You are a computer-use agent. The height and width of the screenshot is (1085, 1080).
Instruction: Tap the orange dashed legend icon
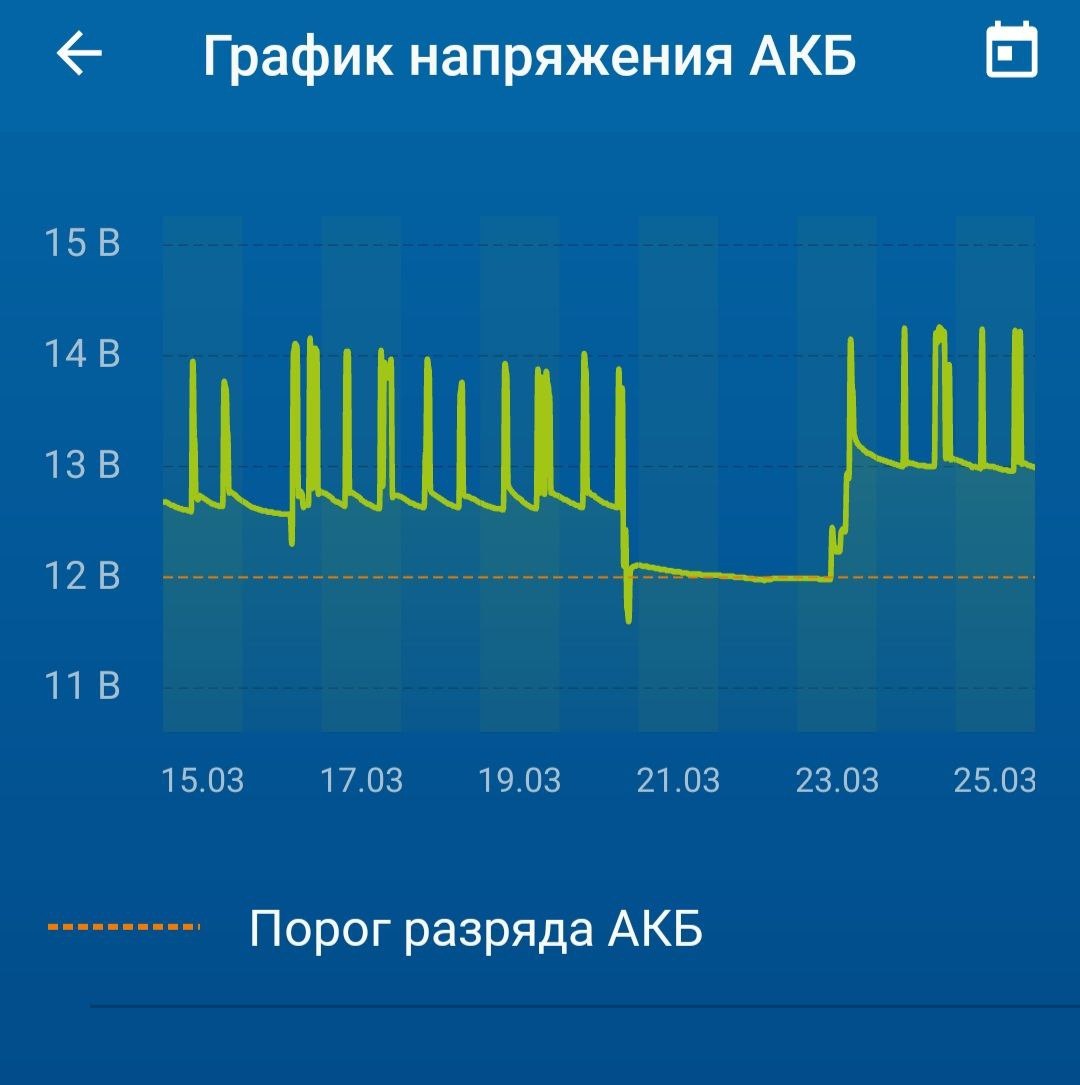point(125,926)
